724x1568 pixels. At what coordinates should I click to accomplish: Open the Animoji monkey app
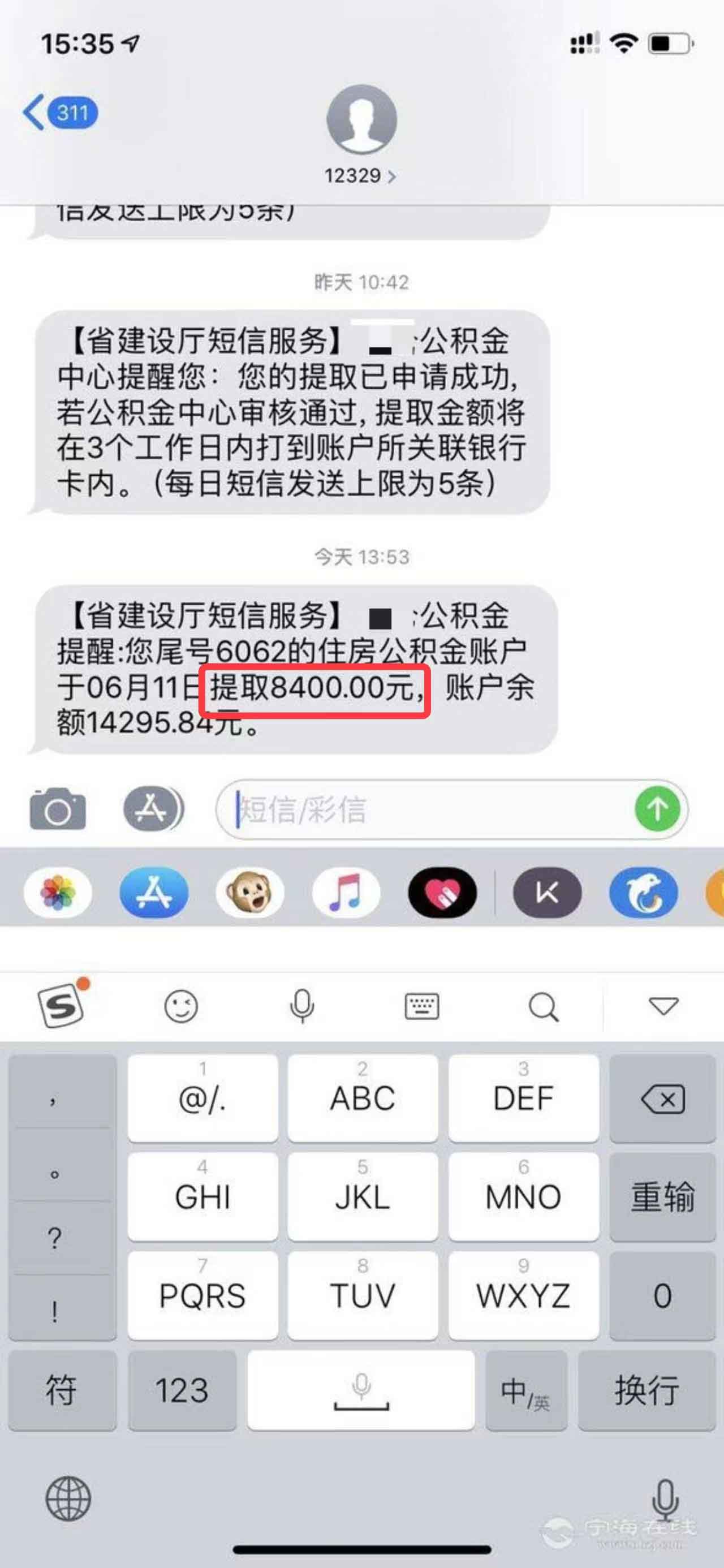point(249,893)
